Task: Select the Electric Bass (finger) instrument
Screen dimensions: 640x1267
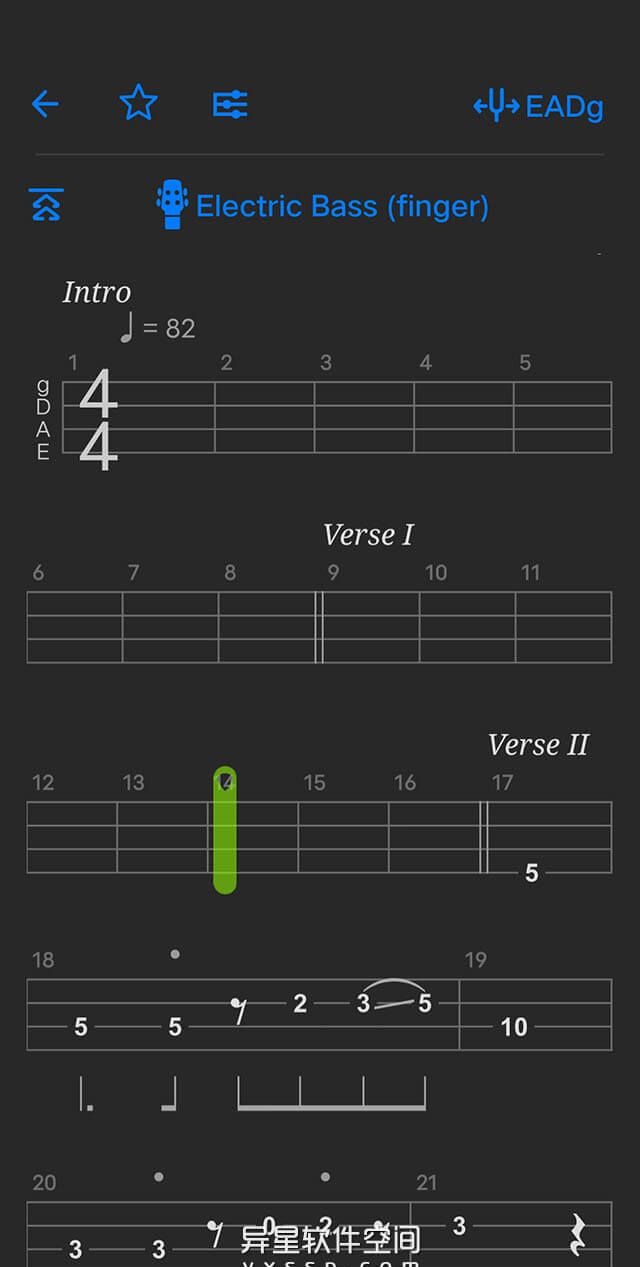Action: 323,206
